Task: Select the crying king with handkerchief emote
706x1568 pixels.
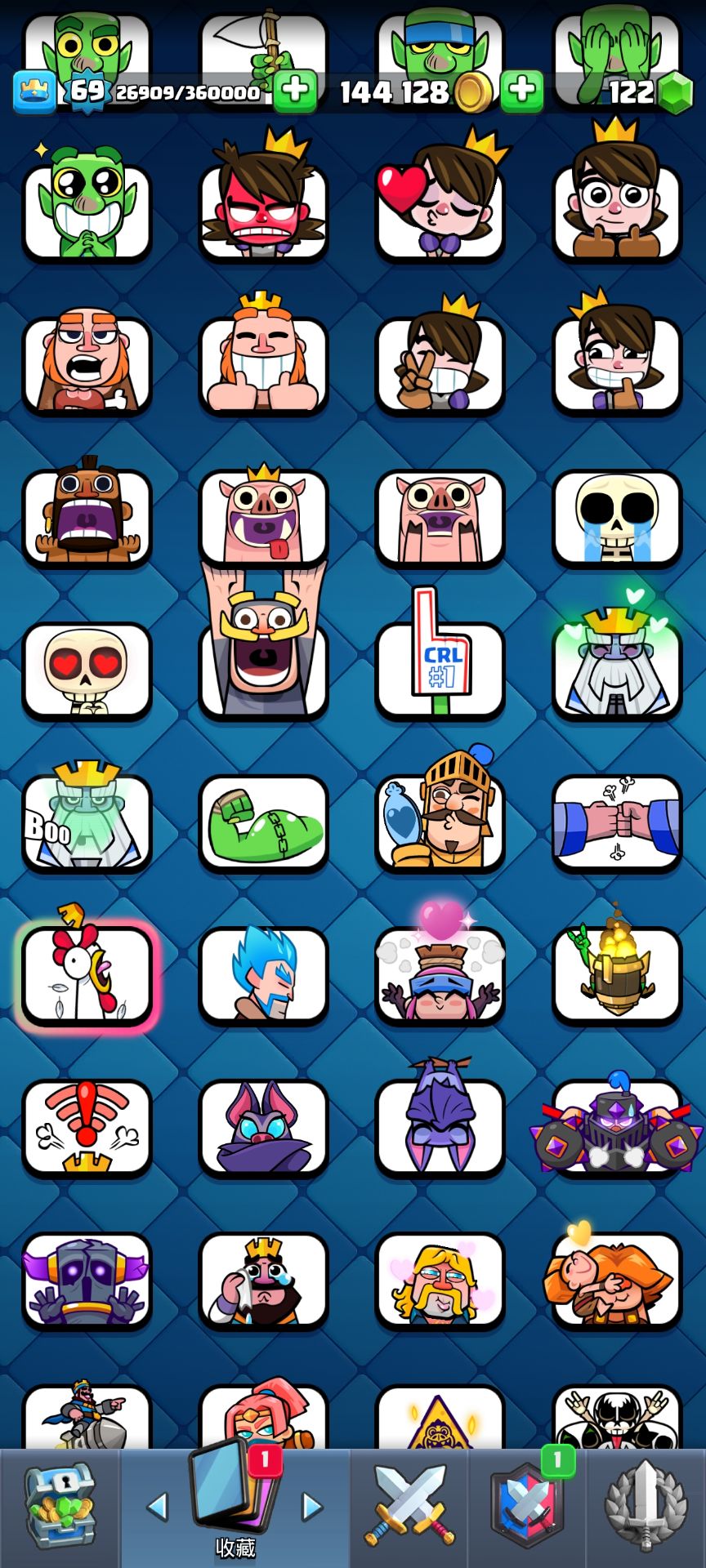Action: click(263, 1281)
